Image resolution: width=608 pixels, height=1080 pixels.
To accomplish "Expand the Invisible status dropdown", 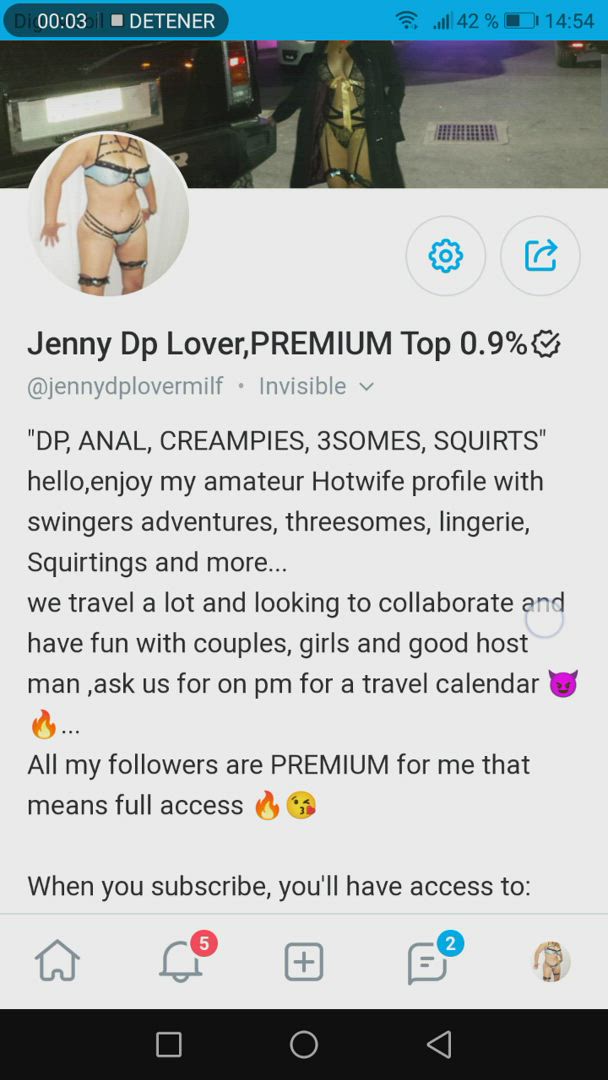I will pyautogui.click(x=316, y=386).
